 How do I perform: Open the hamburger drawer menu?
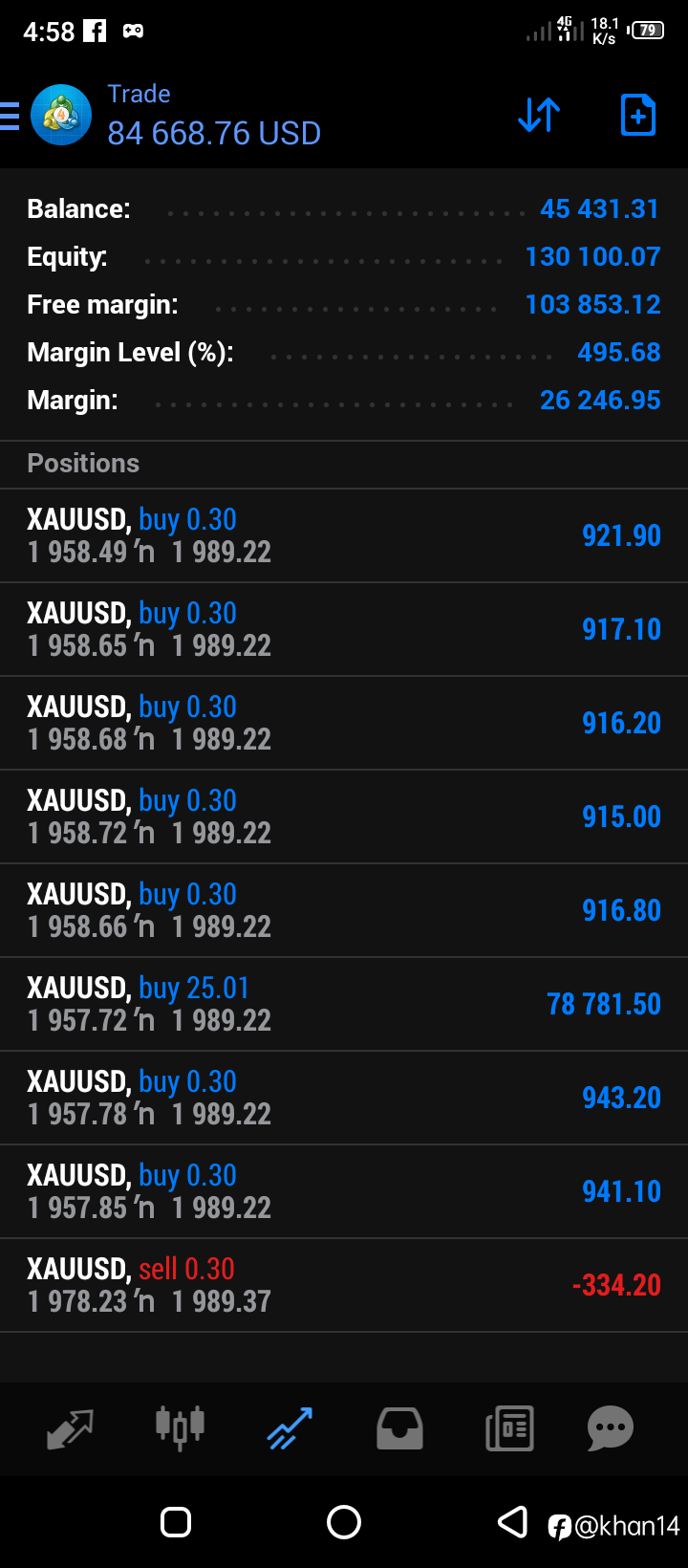pos(10,115)
